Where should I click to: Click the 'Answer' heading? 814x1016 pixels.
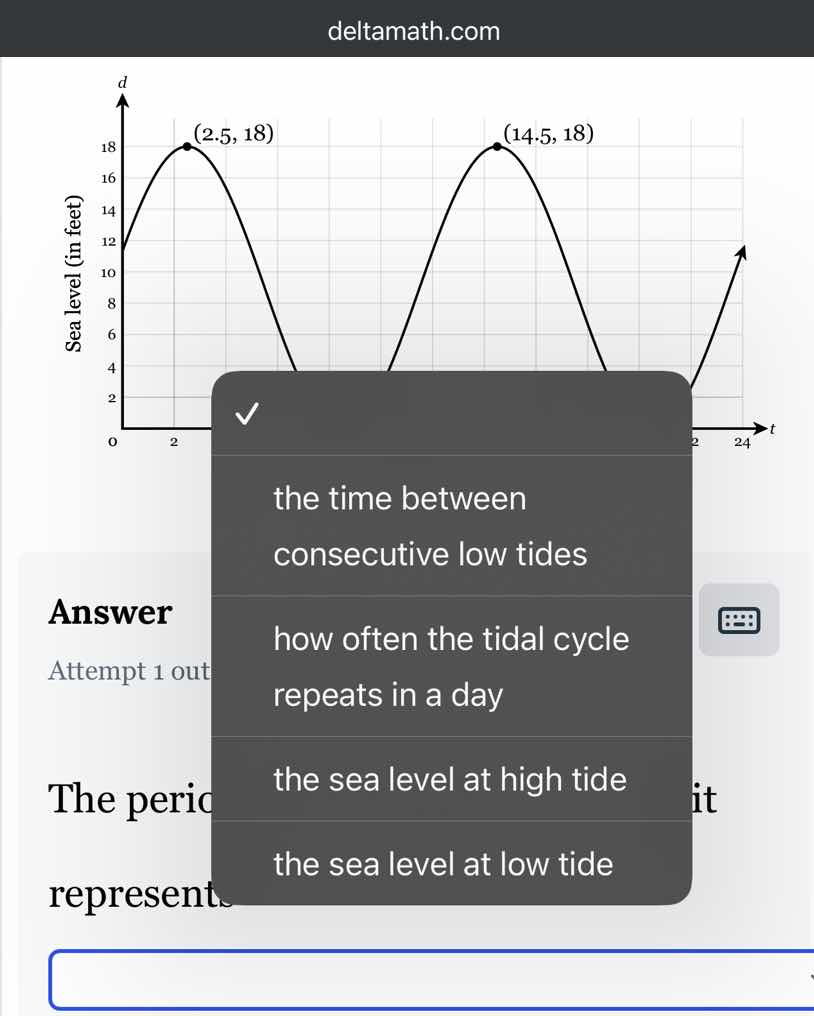point(107,613)
